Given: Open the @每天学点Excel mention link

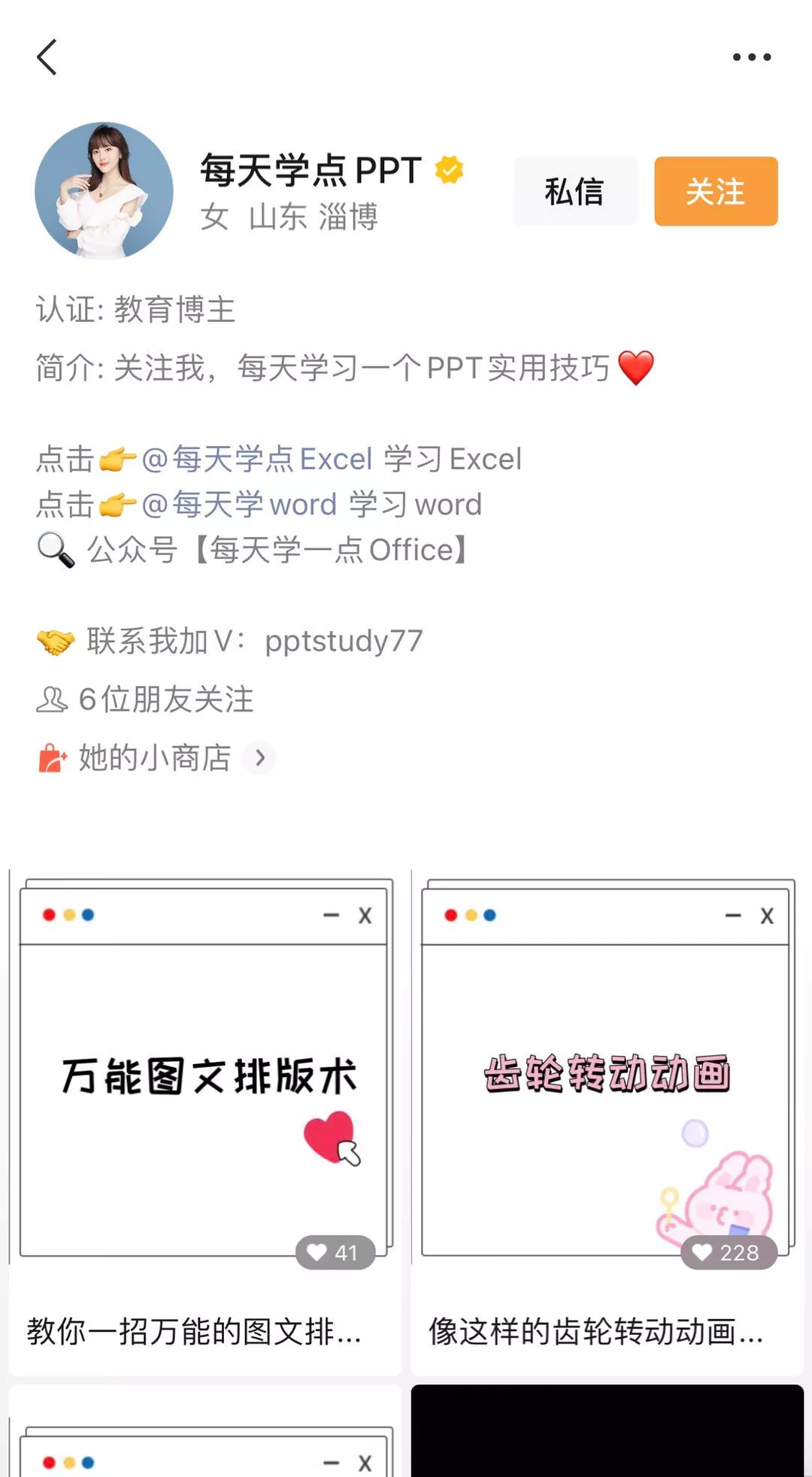Looking at the screenshot, I should tap(257, 459).
